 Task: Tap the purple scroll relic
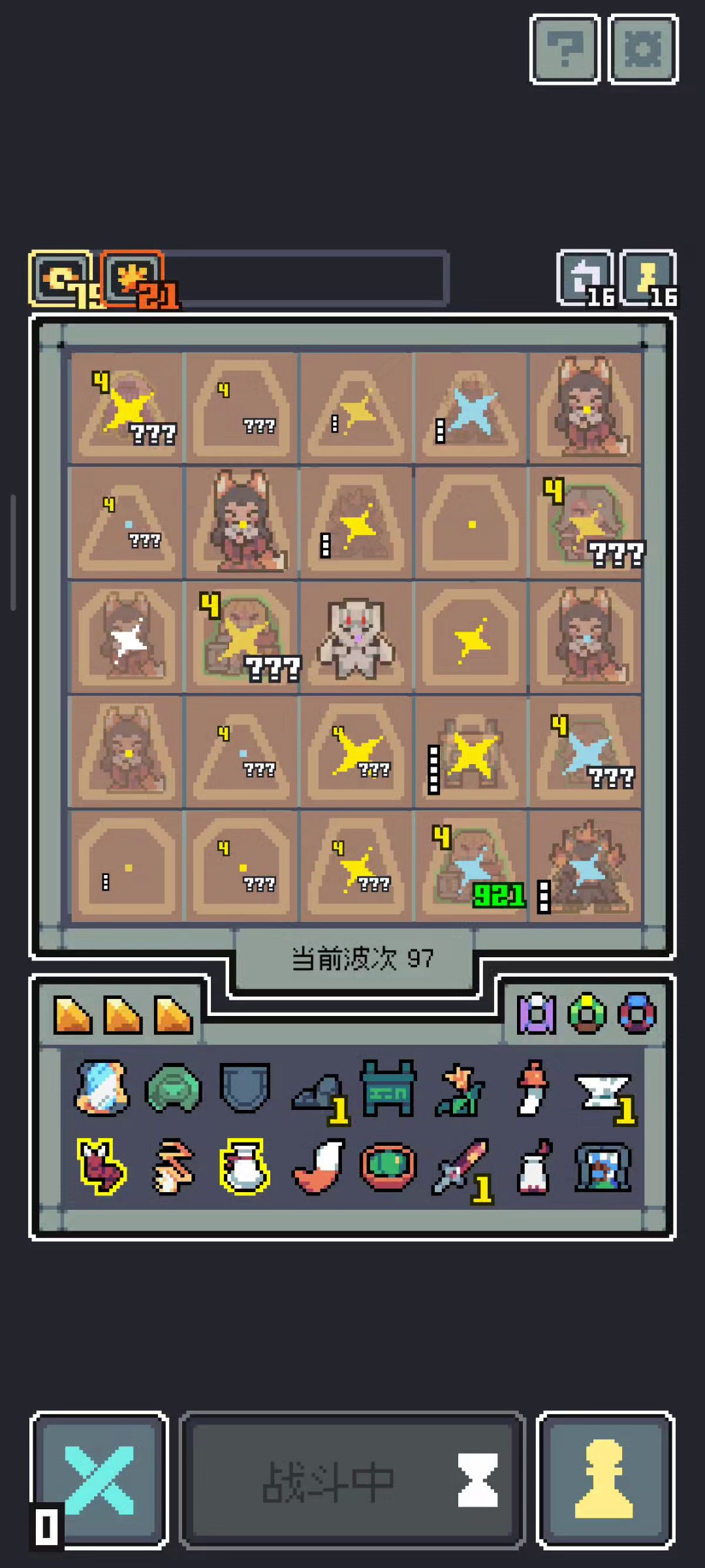(x=536, y=1013)
